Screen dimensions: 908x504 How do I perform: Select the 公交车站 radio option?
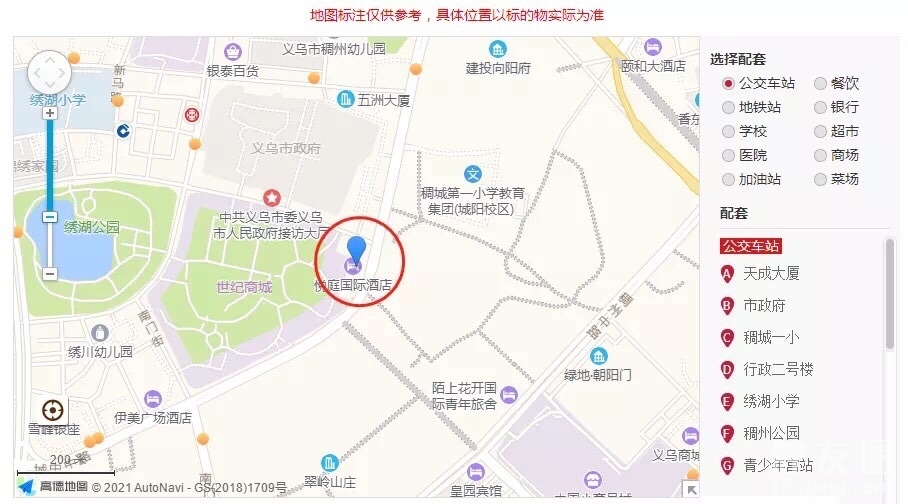click(x=729, y=84)
